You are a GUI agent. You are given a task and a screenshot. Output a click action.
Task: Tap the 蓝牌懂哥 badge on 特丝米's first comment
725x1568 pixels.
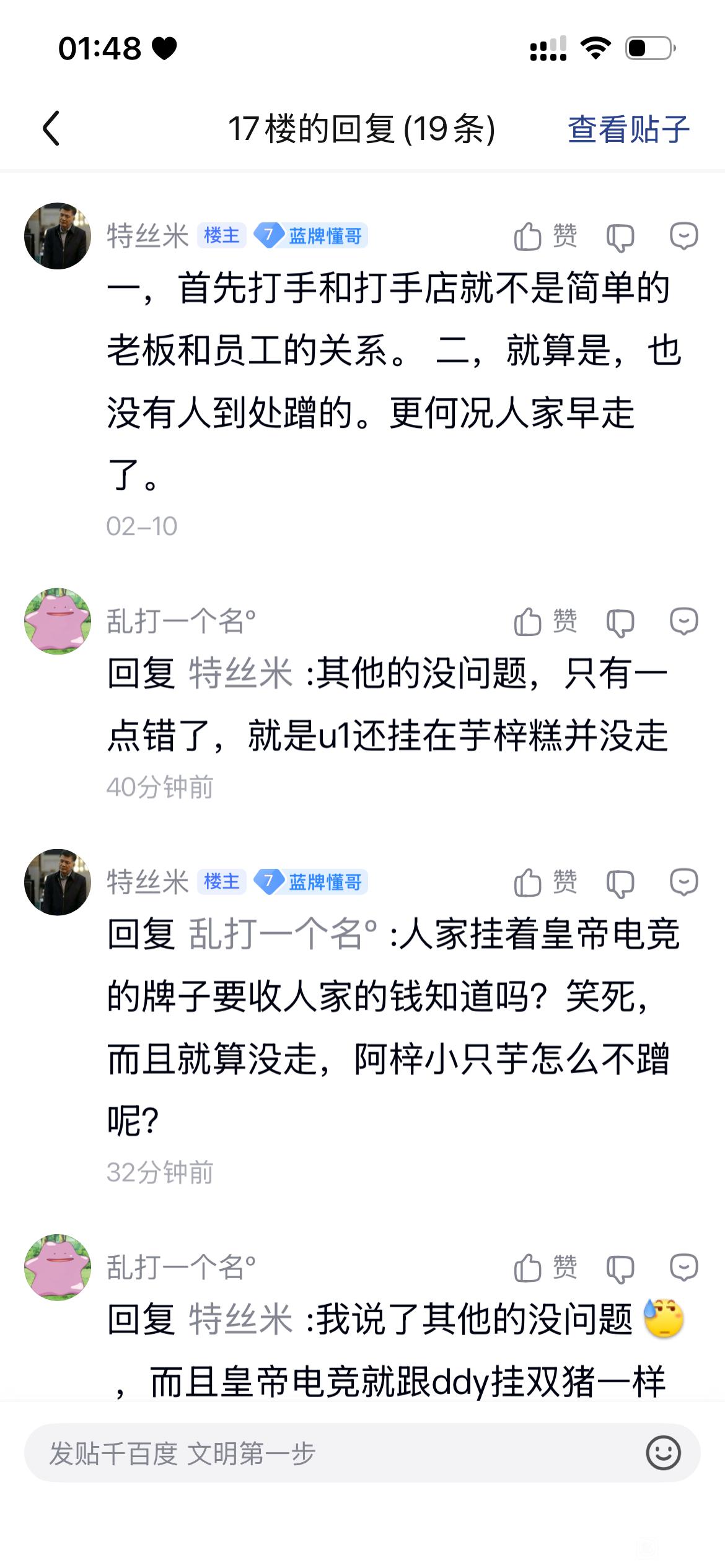click(311, 236)
